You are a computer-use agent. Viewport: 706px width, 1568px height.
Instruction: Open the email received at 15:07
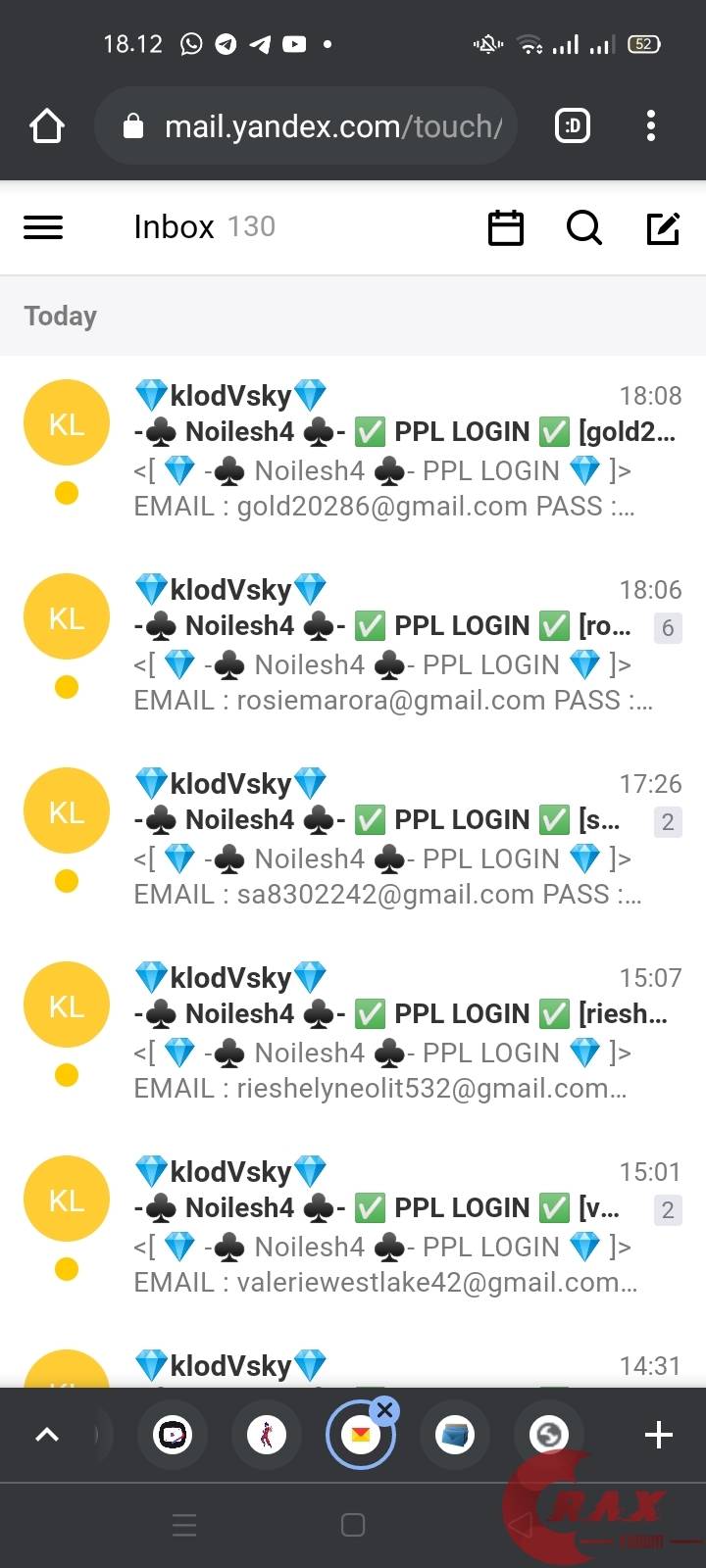[392, 1033]
